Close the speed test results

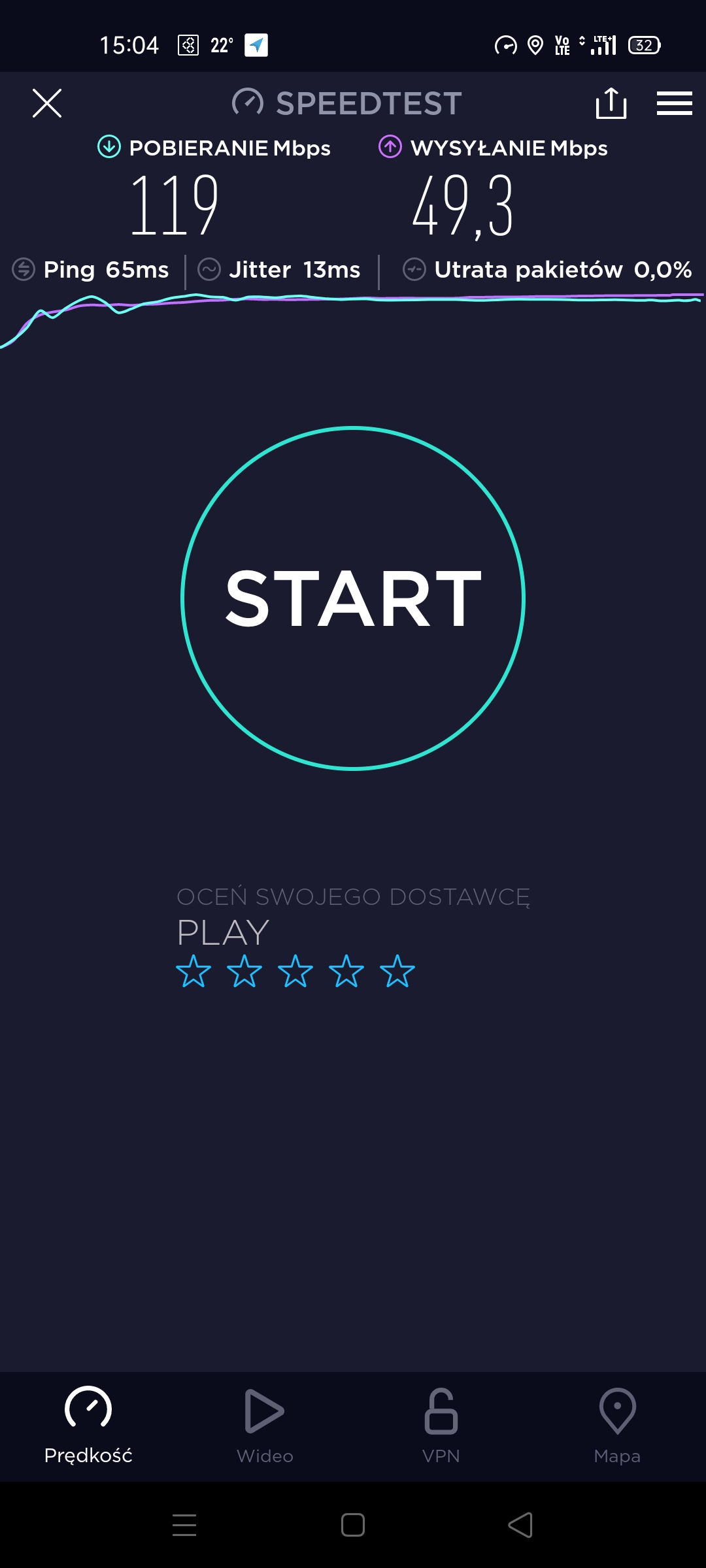pyautogui.click(x=47, y=103)
